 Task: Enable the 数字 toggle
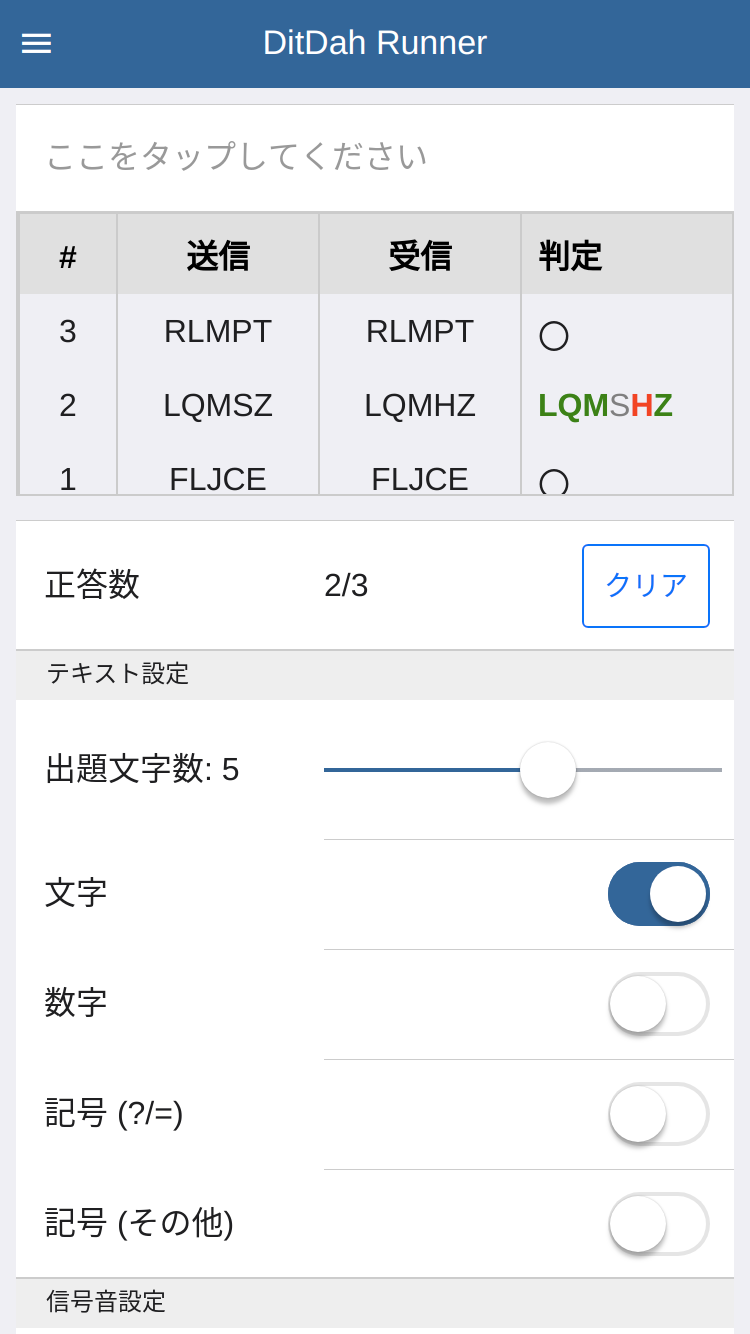coord(658,1004)
